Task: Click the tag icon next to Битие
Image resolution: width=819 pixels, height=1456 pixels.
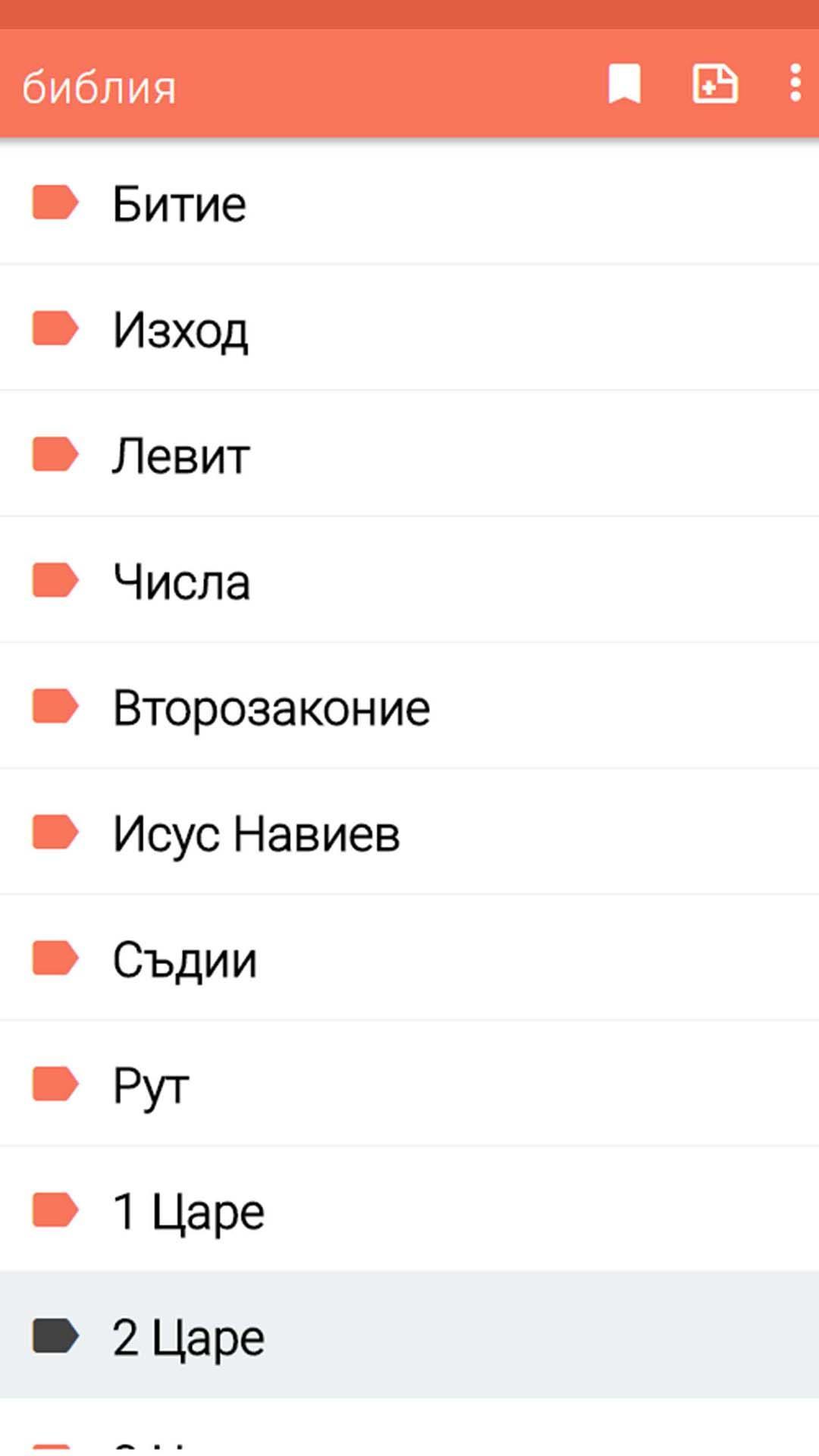Action: click(x=55, y=201)
